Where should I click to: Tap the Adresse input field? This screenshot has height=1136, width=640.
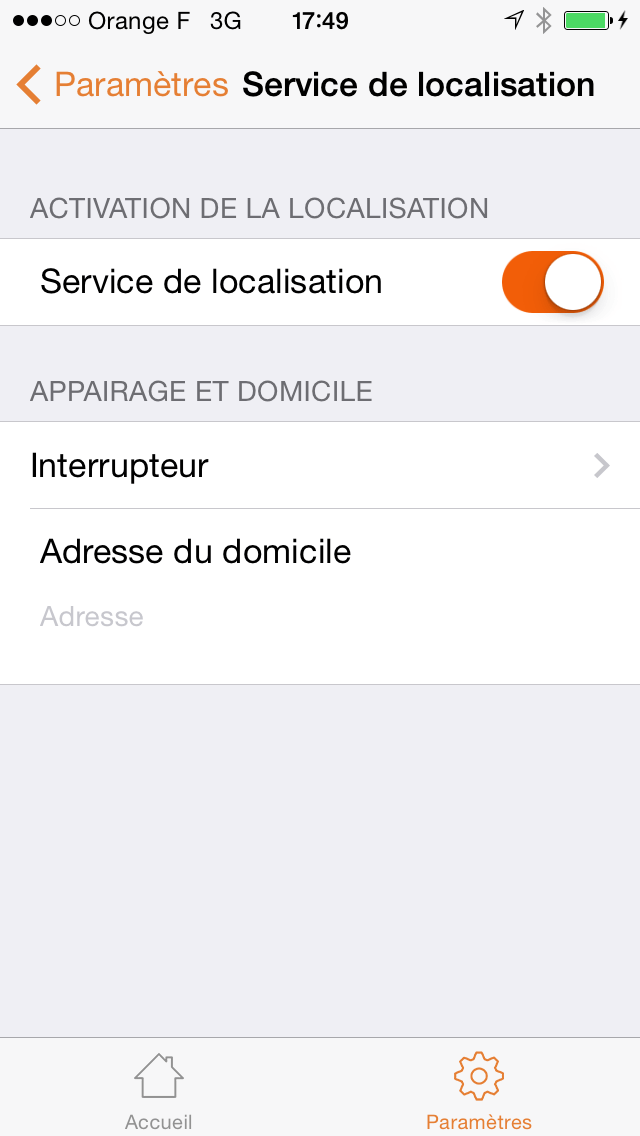pos(320,616)
